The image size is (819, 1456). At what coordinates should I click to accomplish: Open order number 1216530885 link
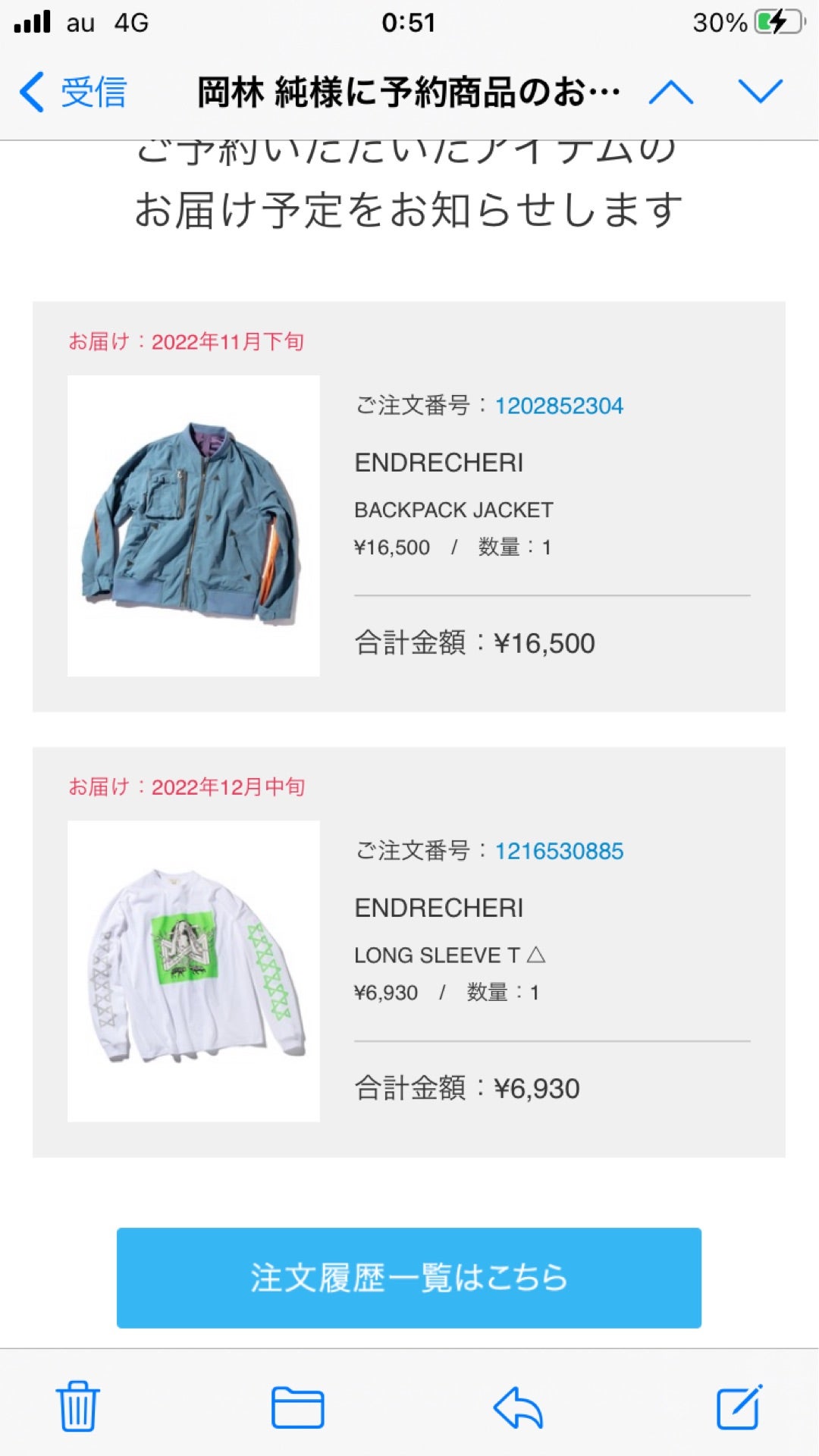pos(559,851)
